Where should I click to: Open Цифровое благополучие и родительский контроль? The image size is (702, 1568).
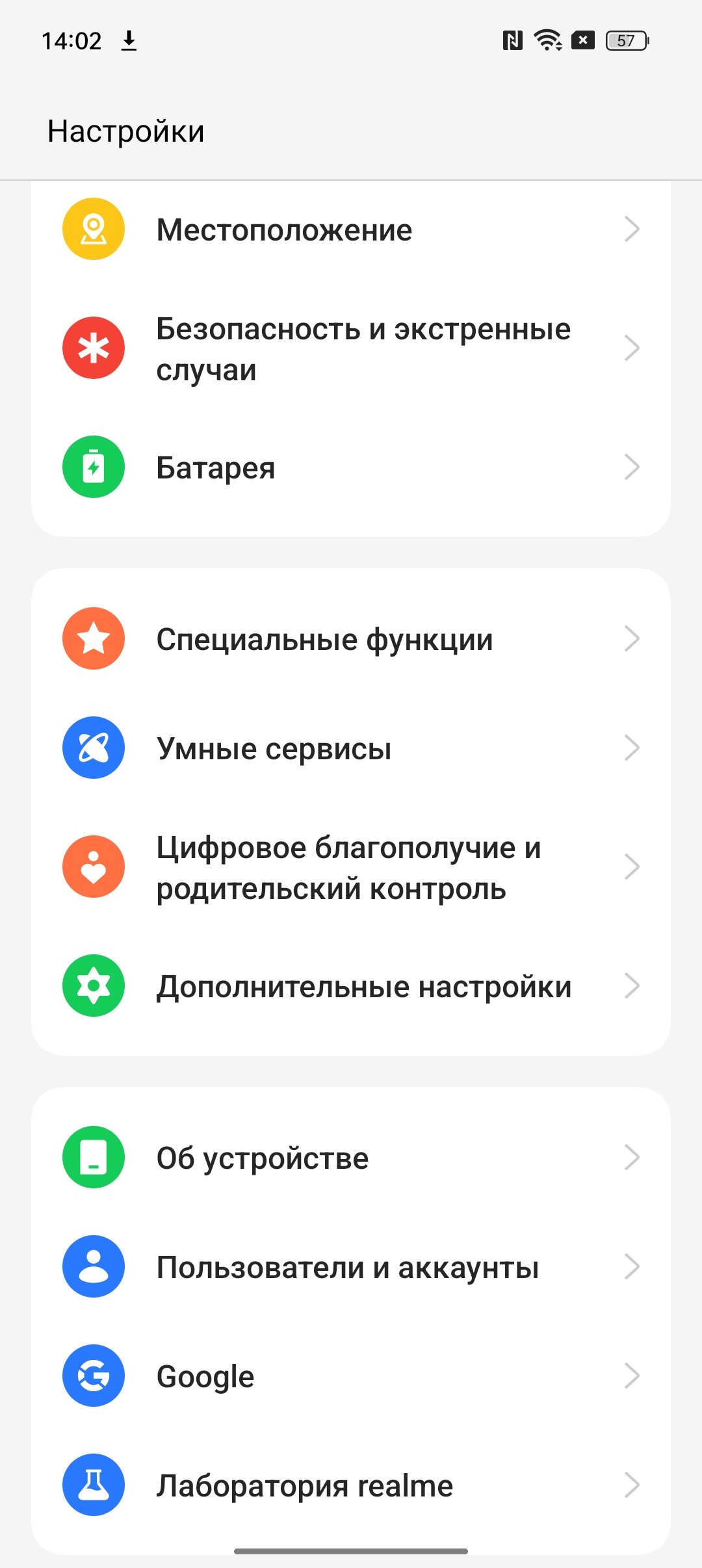351,867
